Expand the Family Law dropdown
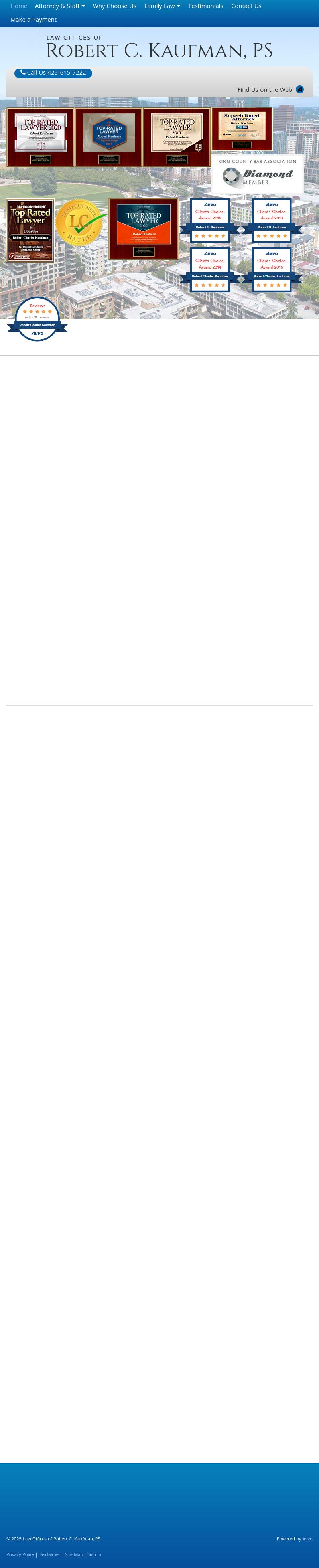319x1568 pixels. click(162, 6)
